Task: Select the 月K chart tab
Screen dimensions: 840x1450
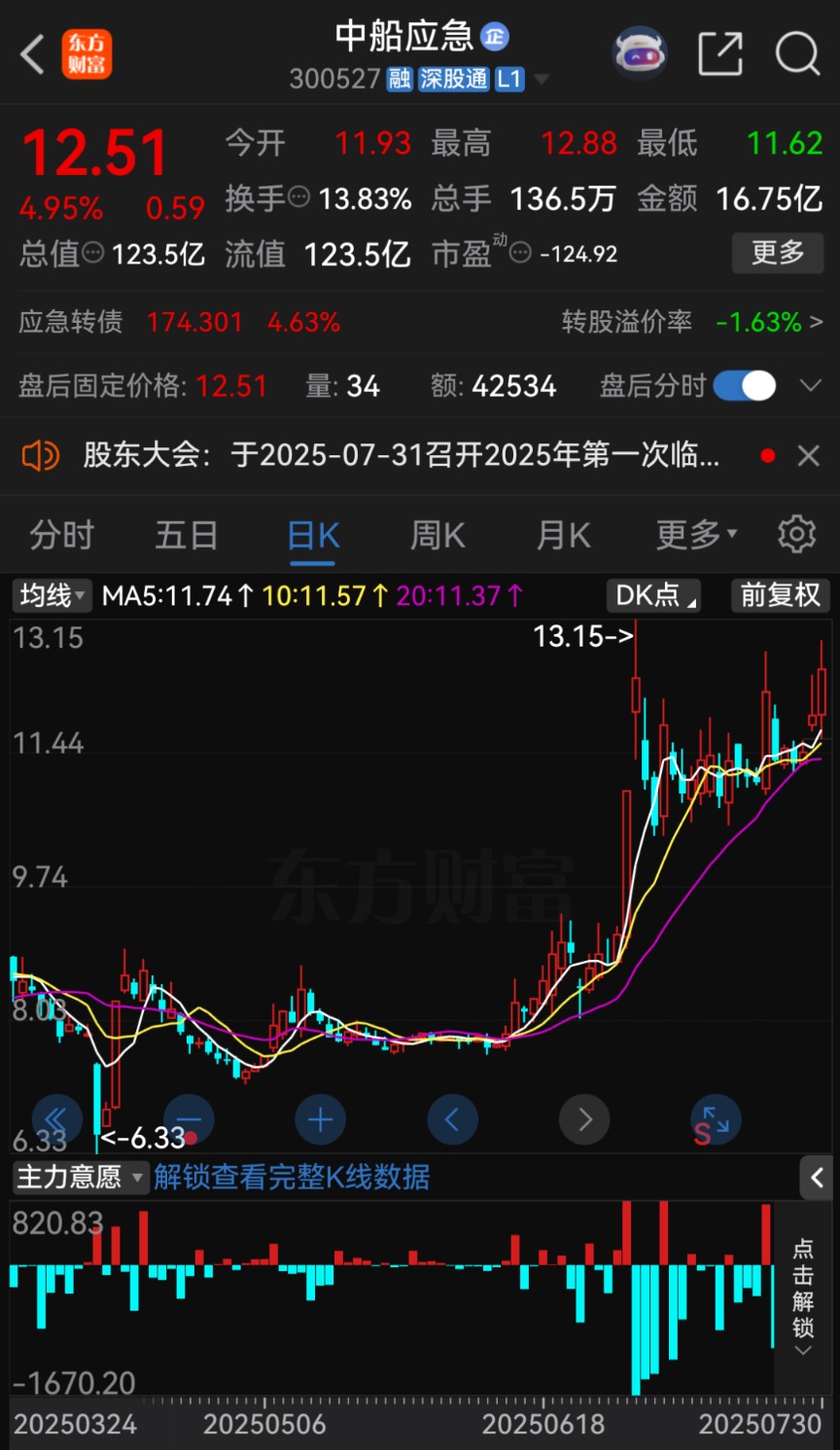Action: (x=564, y=535)
